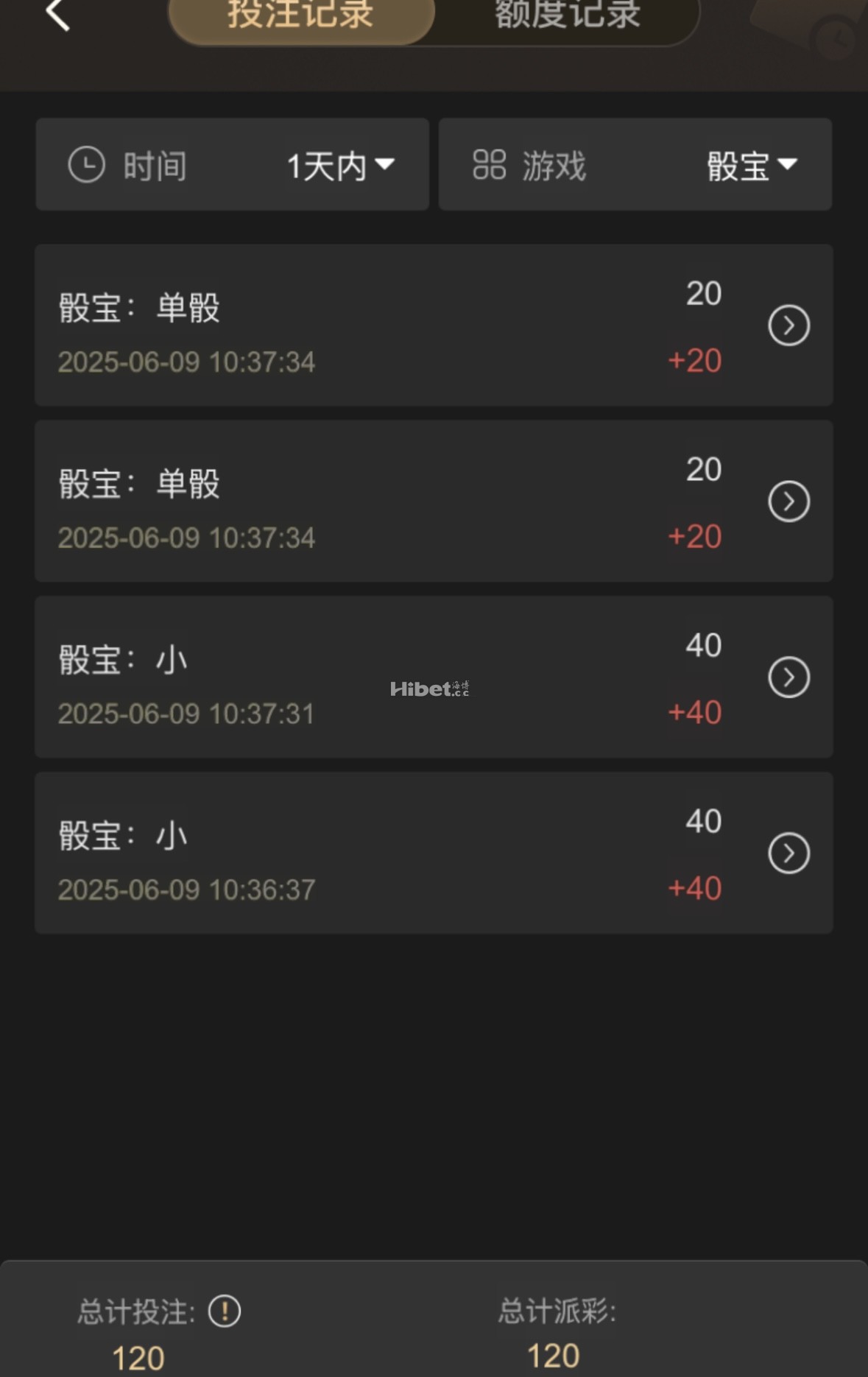The height and width of the screenshot is (1377, 868).
Task: Click the Hibet watermark in the center
Action: (x=434, y=688)
